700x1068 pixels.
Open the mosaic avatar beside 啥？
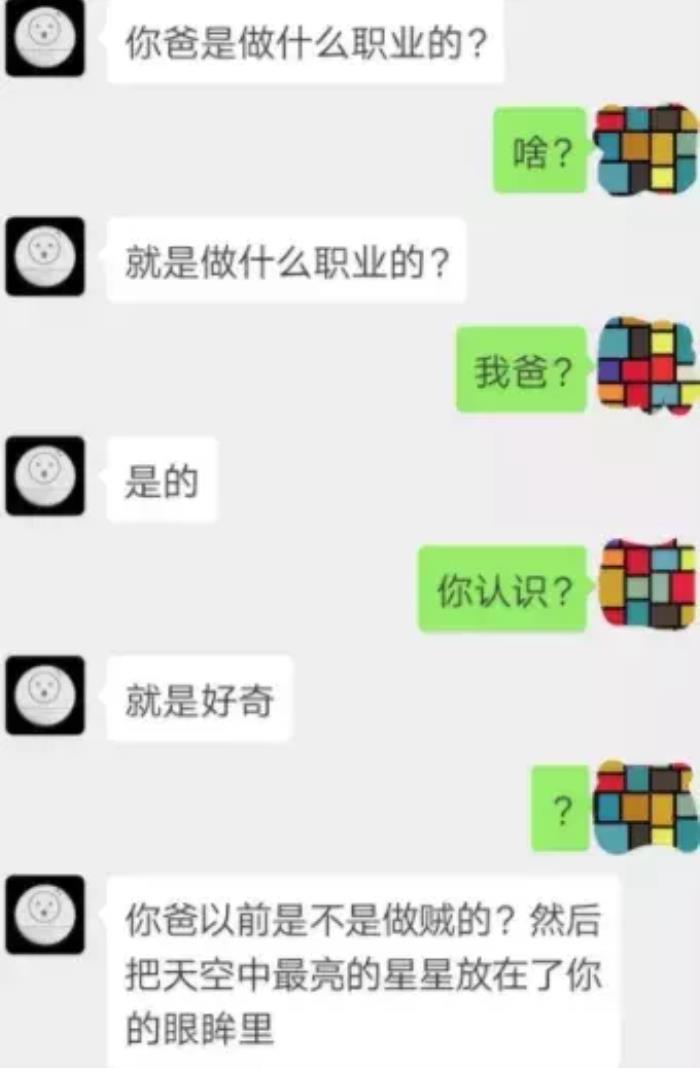(645, 149)
